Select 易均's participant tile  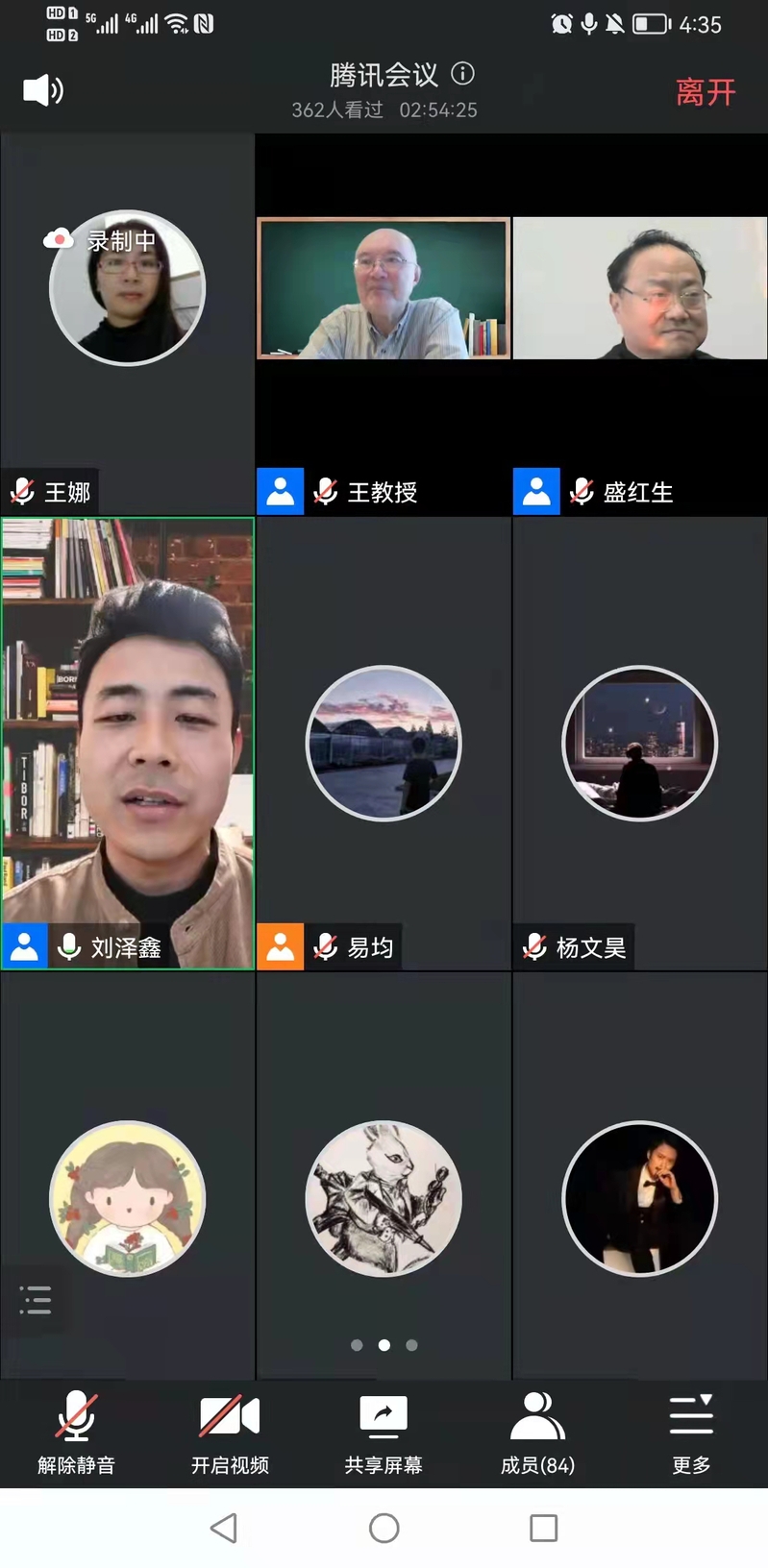coord(384,743)
